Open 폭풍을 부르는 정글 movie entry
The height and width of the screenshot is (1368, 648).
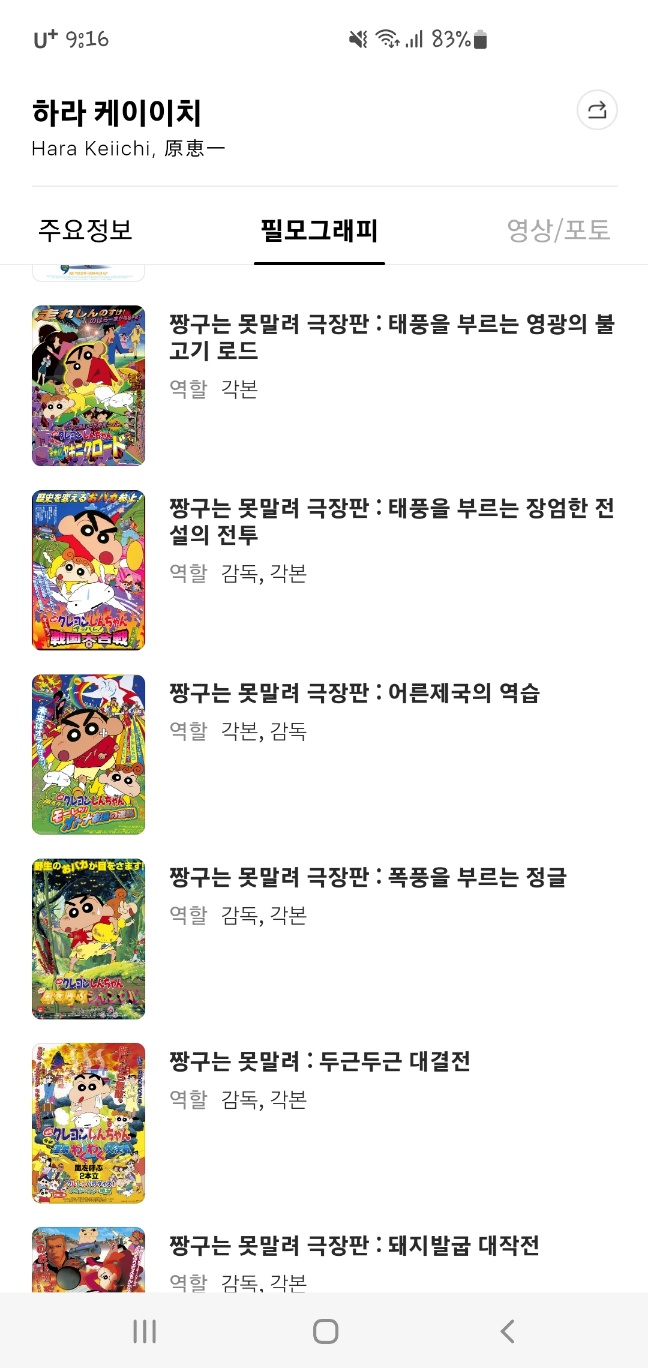(x=367, y=877)
